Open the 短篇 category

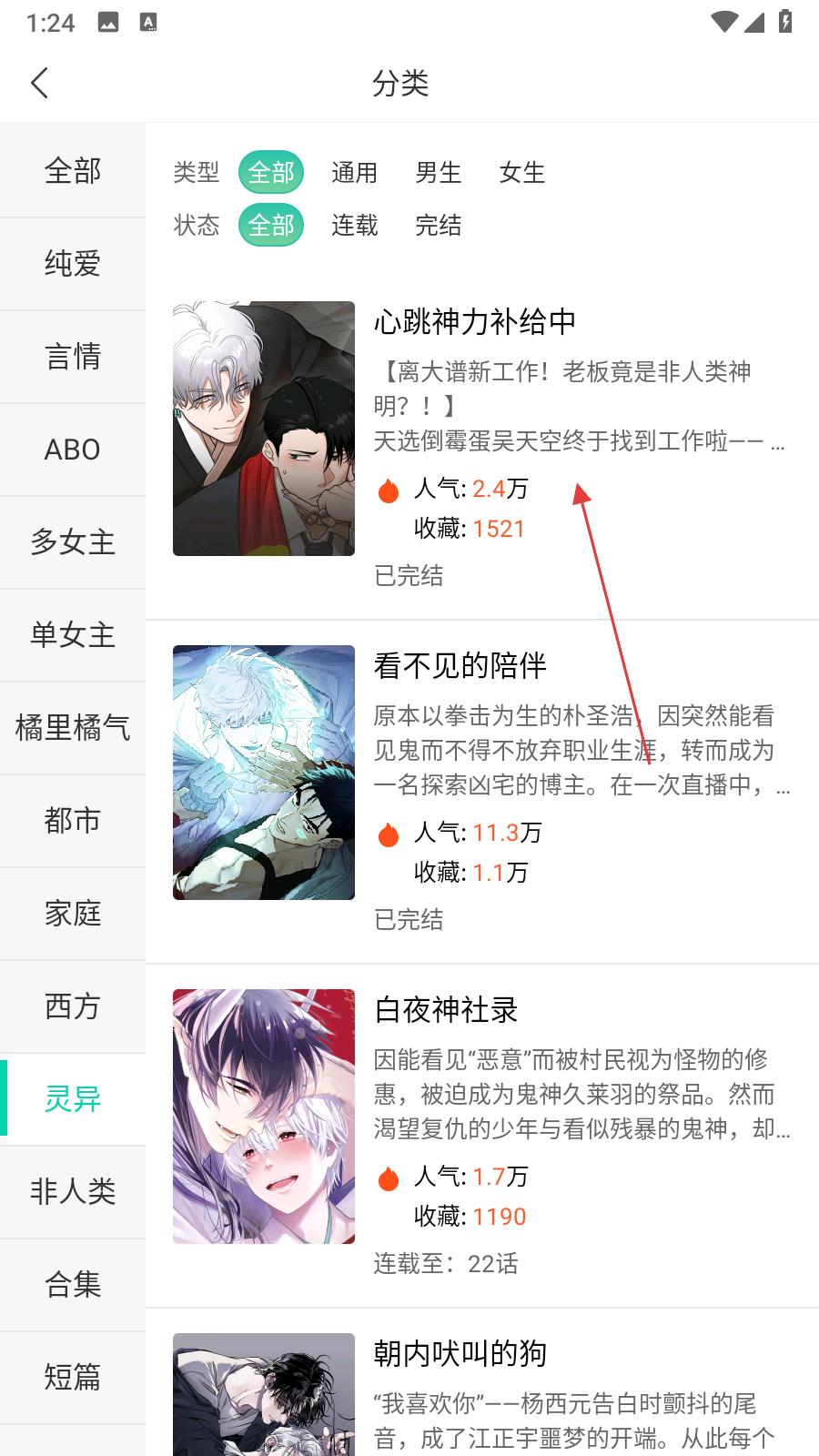point(73,1378)
